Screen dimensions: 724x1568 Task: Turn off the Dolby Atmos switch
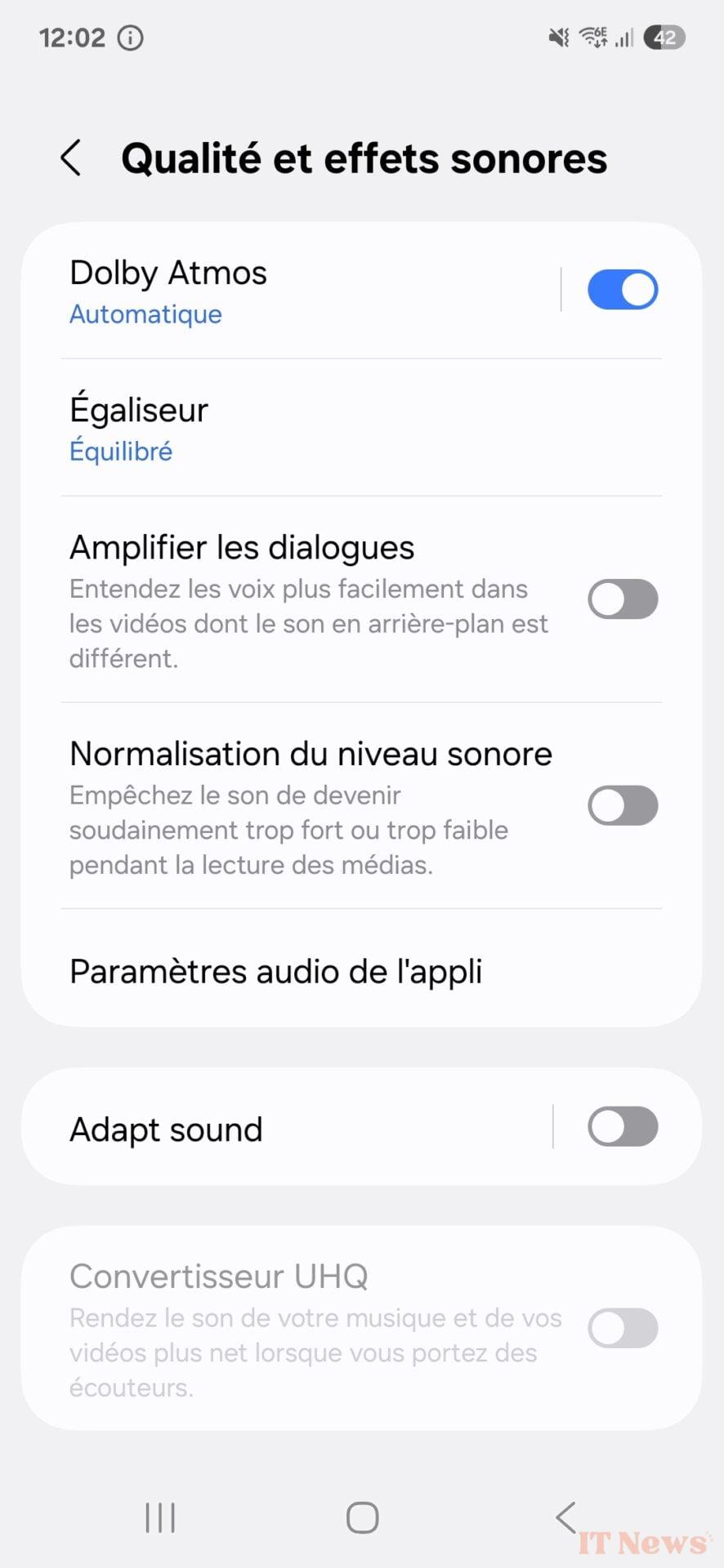pyautogui.click(x=622, y=290)
